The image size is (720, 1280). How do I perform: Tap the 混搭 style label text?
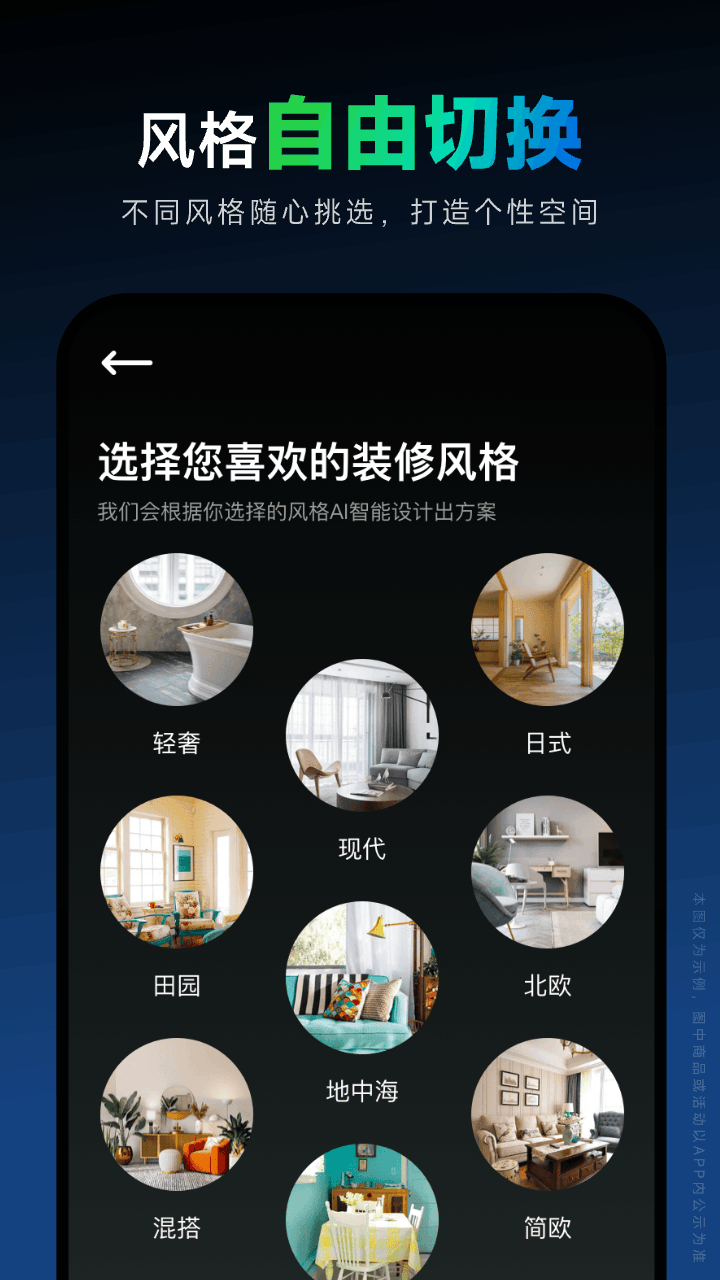coord(177,1227)
